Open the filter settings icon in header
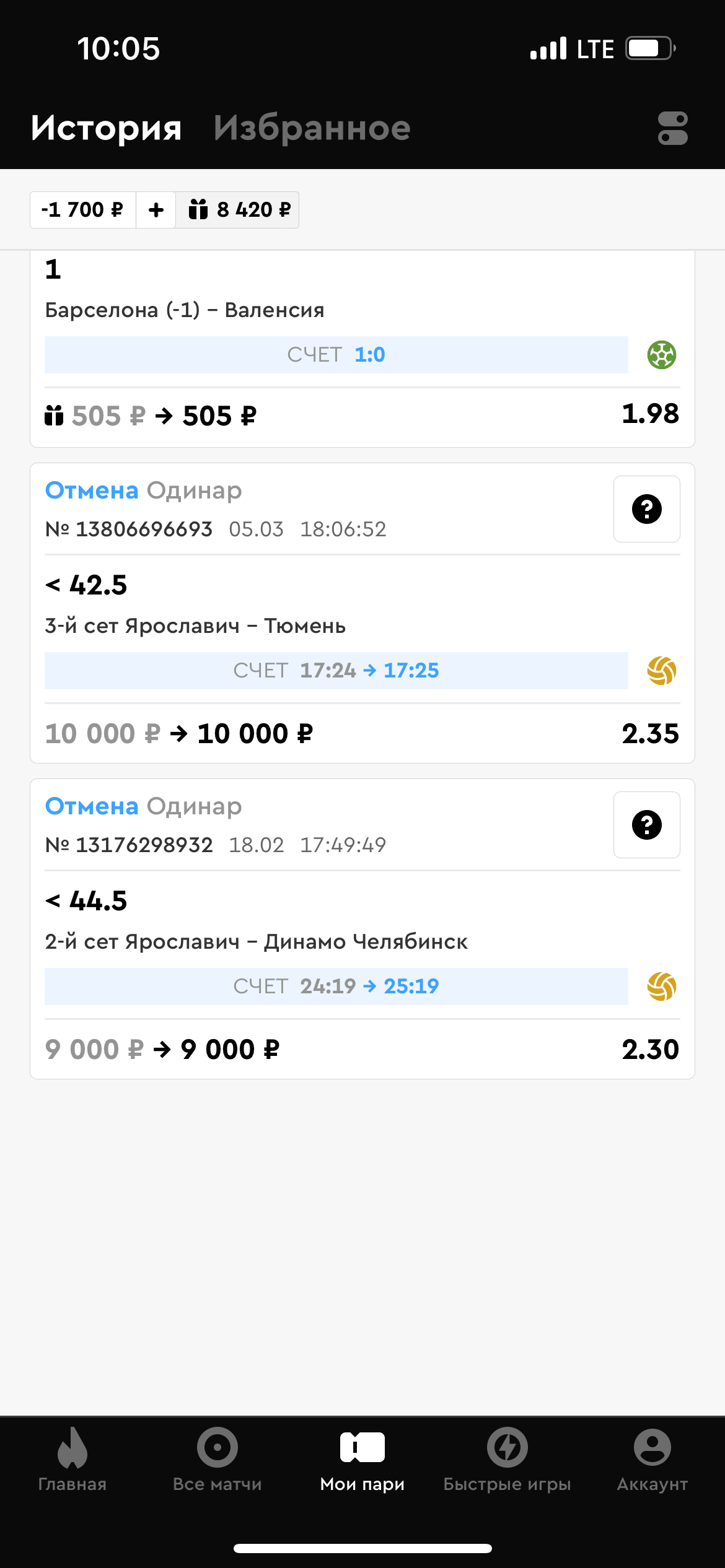 [672, 128]
